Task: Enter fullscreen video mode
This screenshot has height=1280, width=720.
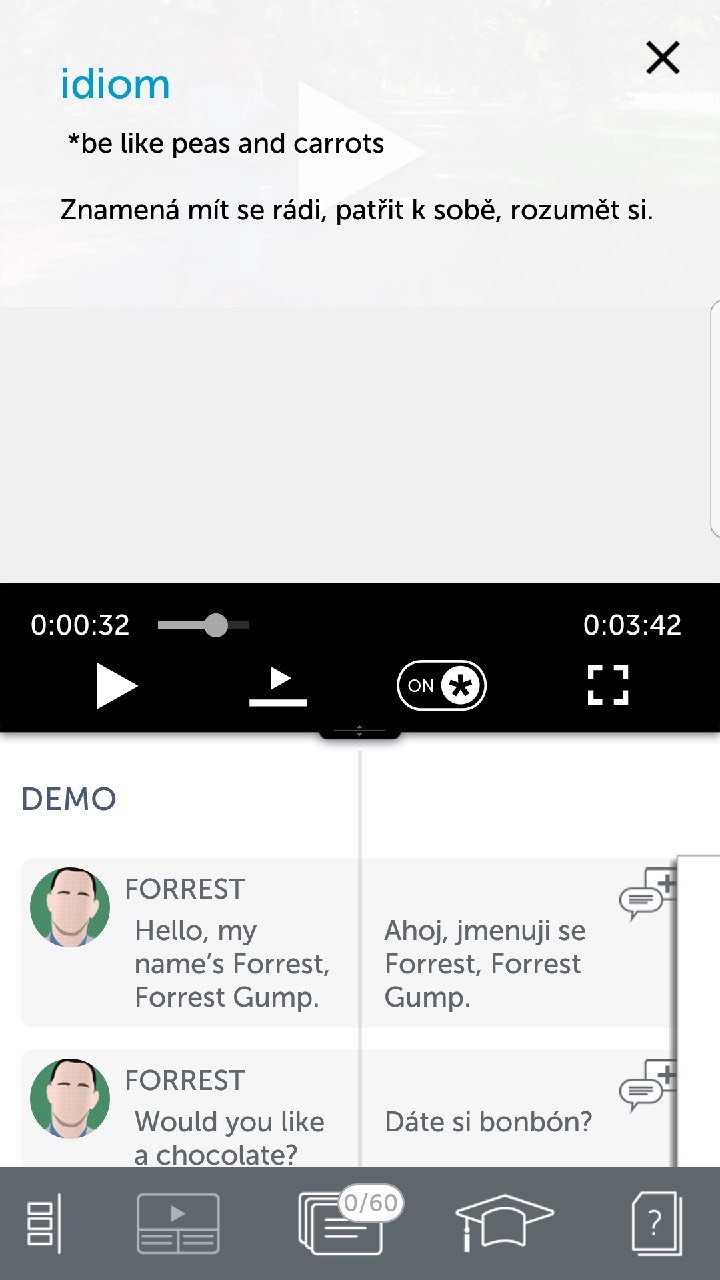Action: [607, 686]
